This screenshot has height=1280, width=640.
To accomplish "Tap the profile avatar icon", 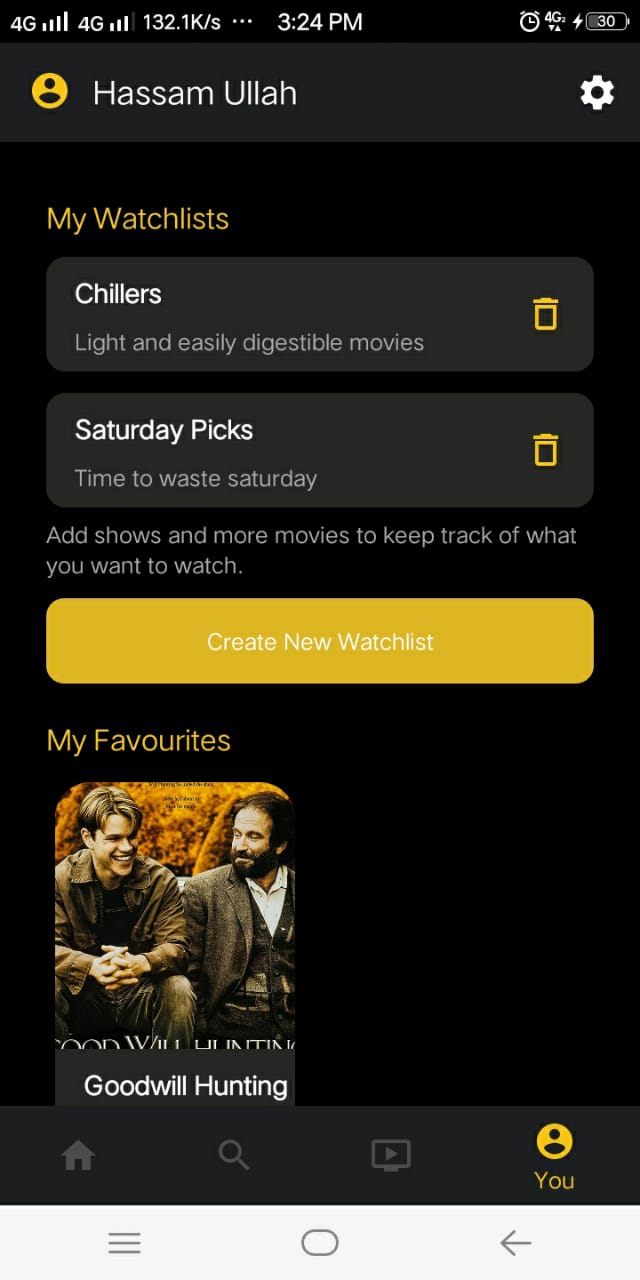I will [50, 92].
